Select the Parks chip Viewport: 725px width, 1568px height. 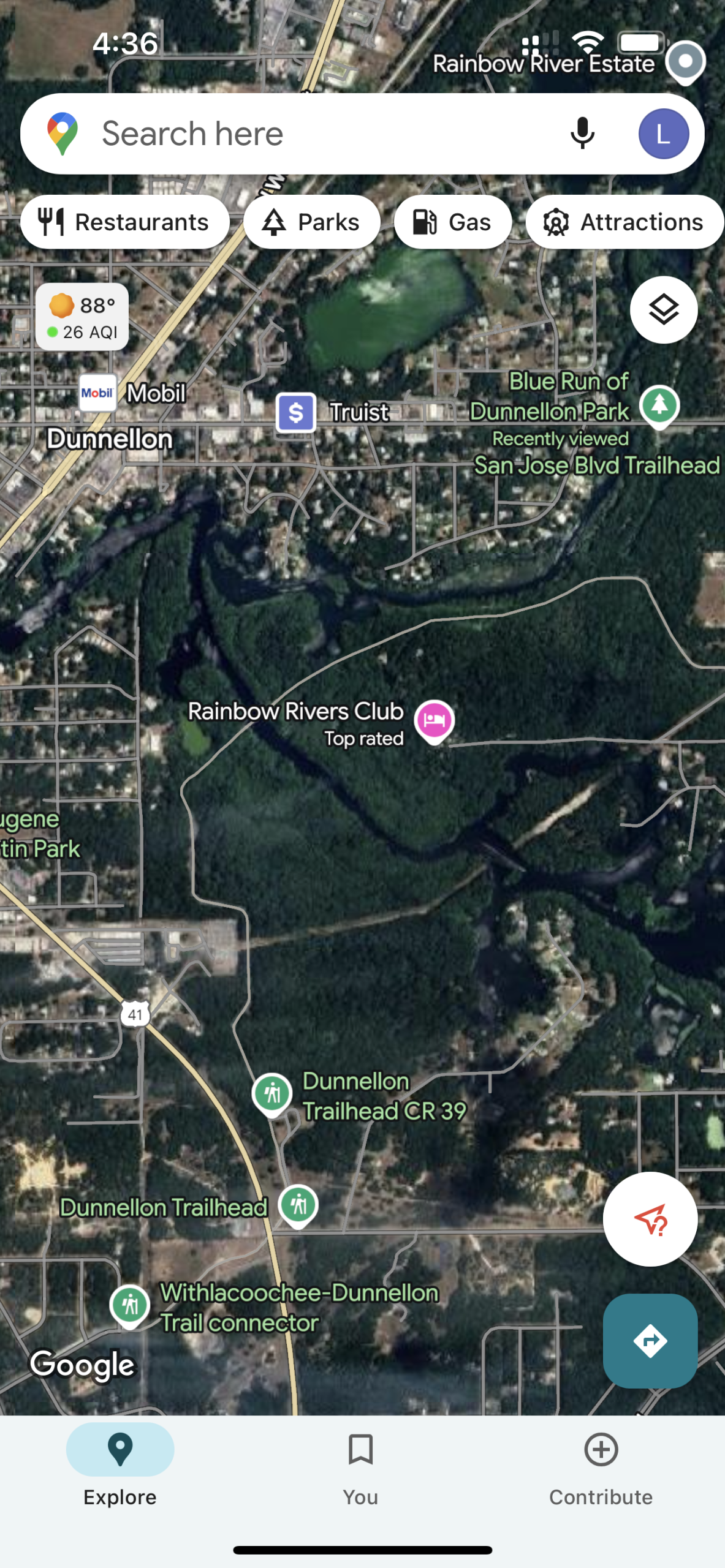pyautogui.click(x=311, y=222)
